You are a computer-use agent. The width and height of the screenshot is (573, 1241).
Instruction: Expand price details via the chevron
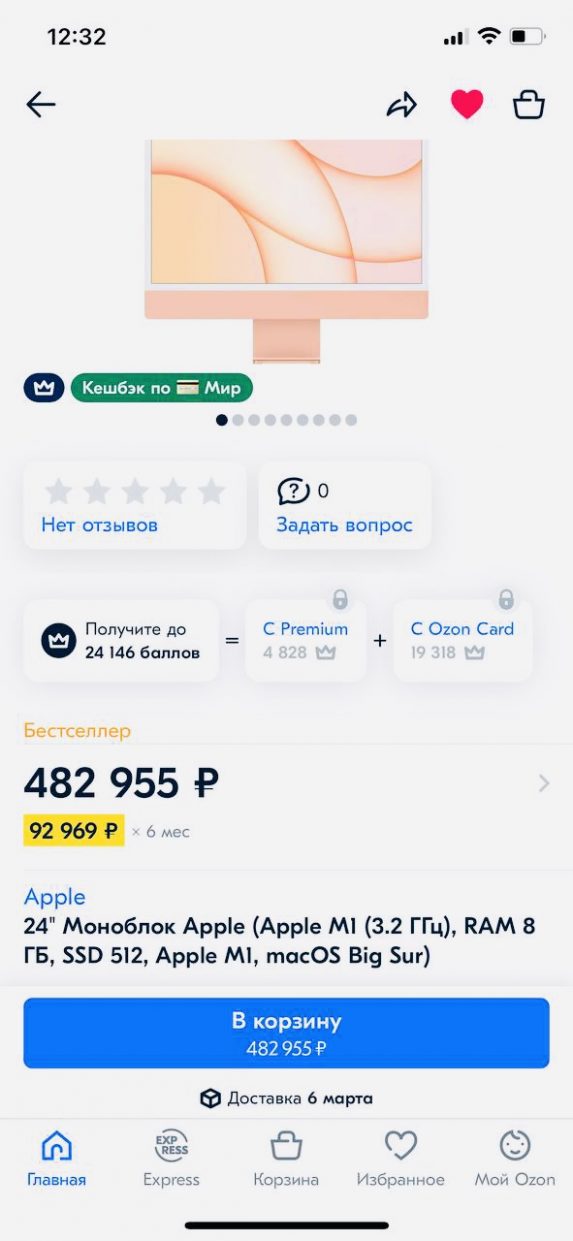click(x=544, y=783)
